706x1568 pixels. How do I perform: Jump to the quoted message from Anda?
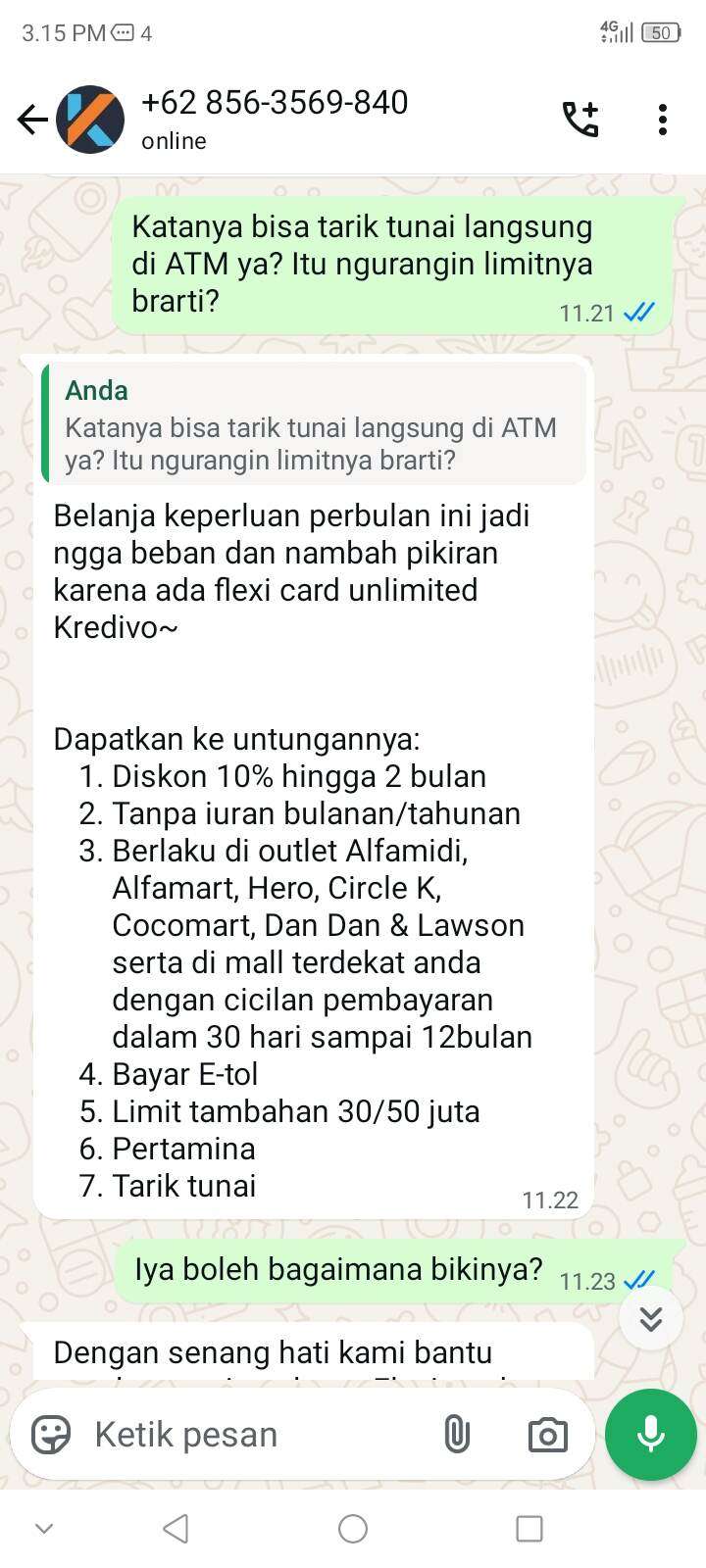point(314,424)
